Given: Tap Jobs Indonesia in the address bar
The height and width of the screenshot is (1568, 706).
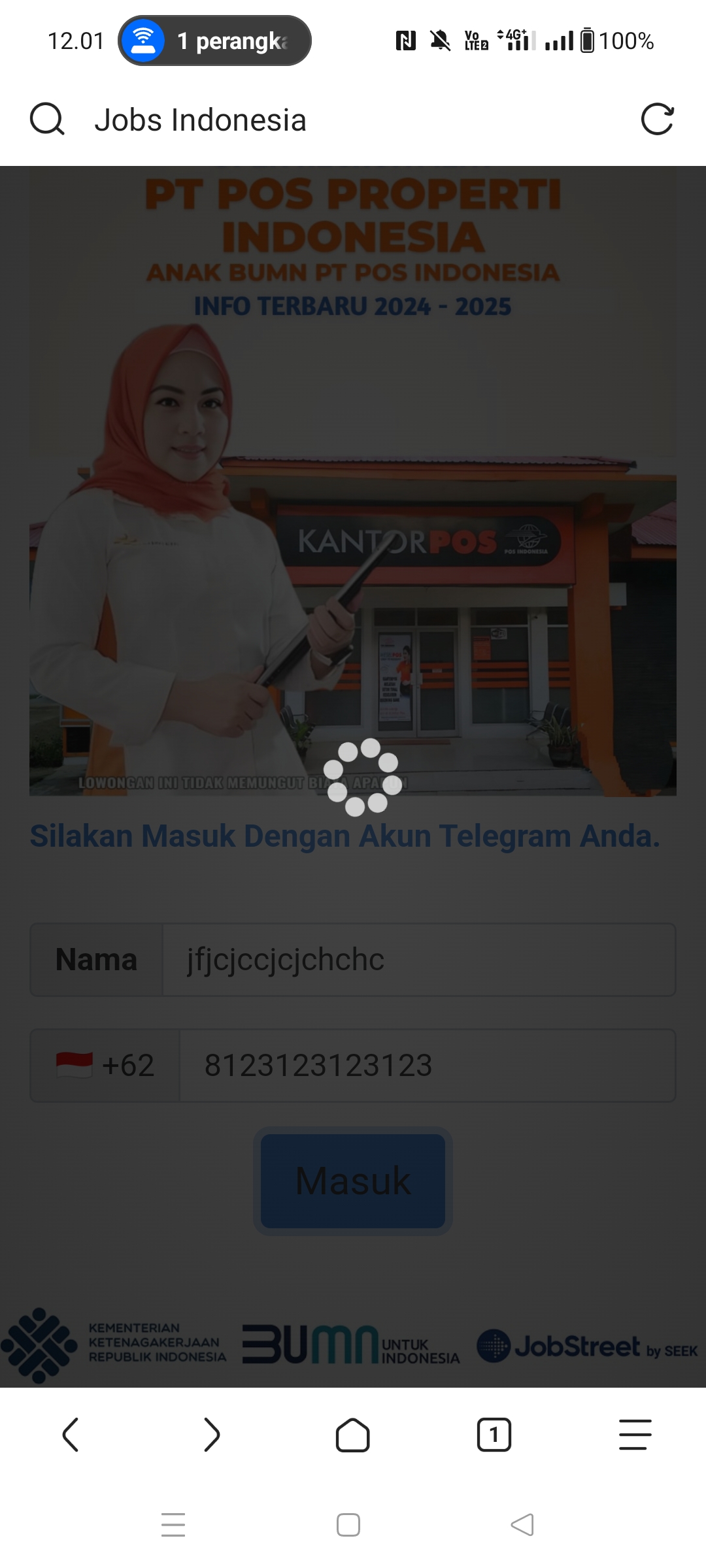Looking at the screenshot, I should (201, 120).
